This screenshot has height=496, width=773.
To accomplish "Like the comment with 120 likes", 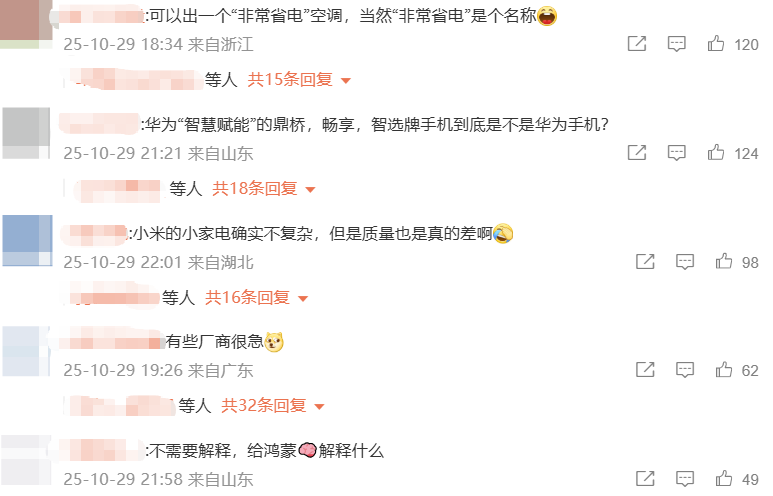I will coord(716,44).
